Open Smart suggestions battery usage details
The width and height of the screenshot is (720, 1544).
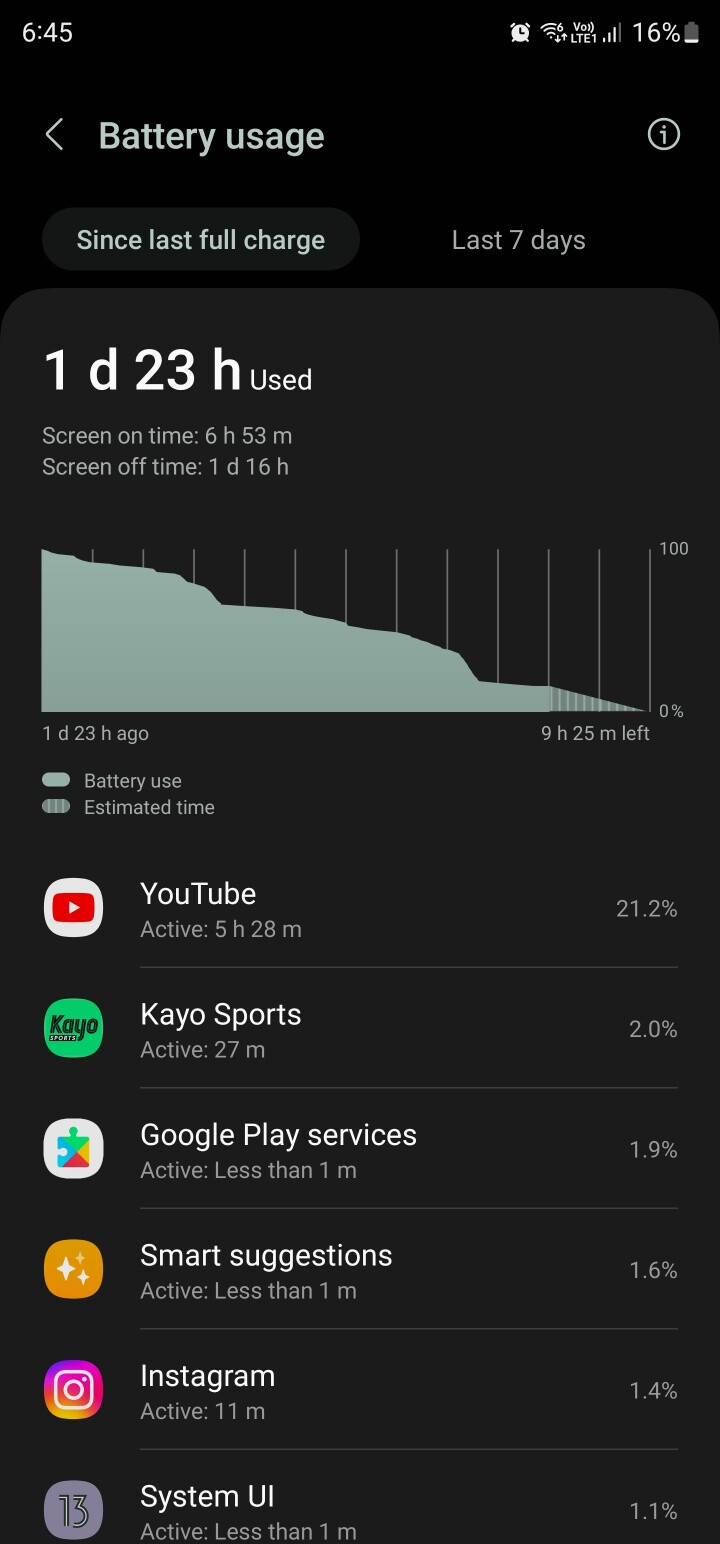[360, 1270]
